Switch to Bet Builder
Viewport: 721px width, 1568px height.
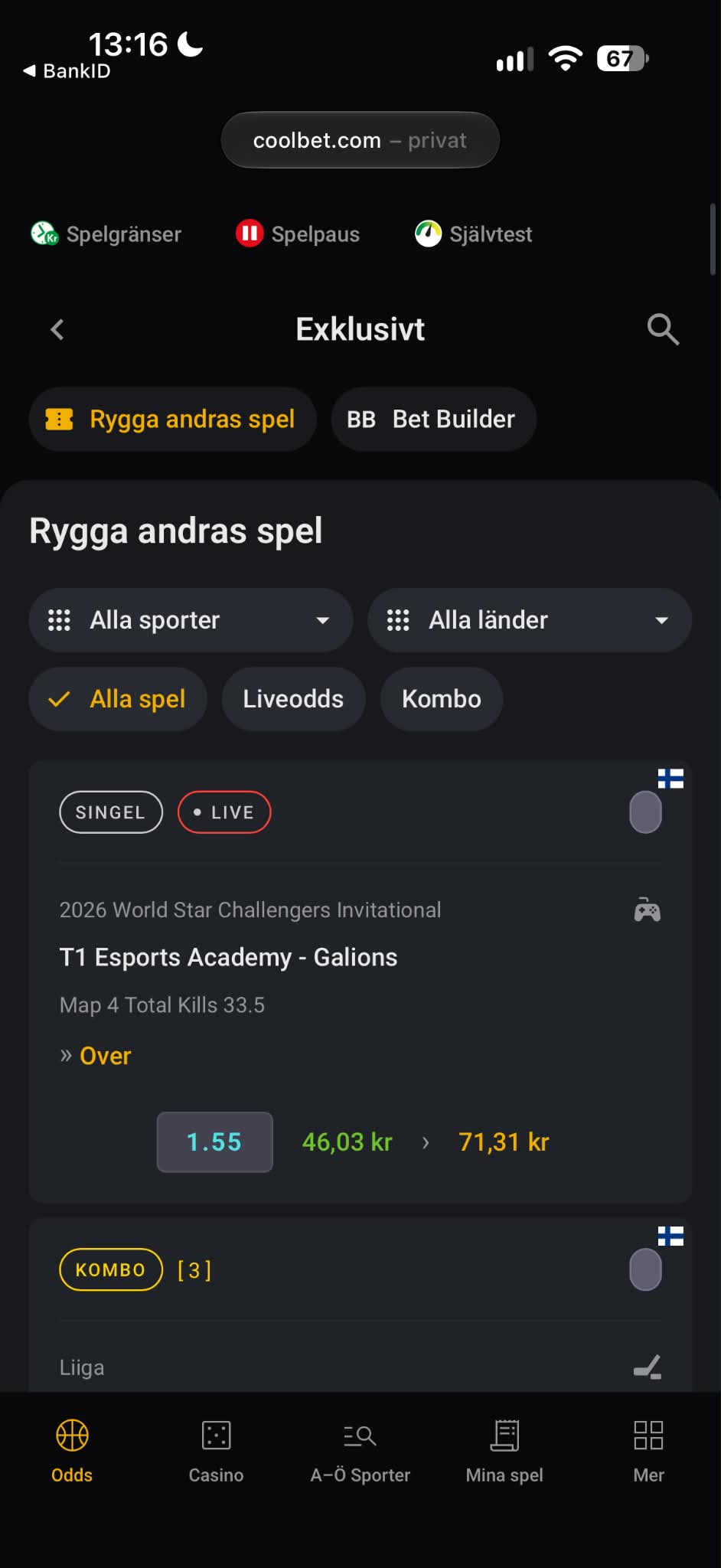click(433, 419)
